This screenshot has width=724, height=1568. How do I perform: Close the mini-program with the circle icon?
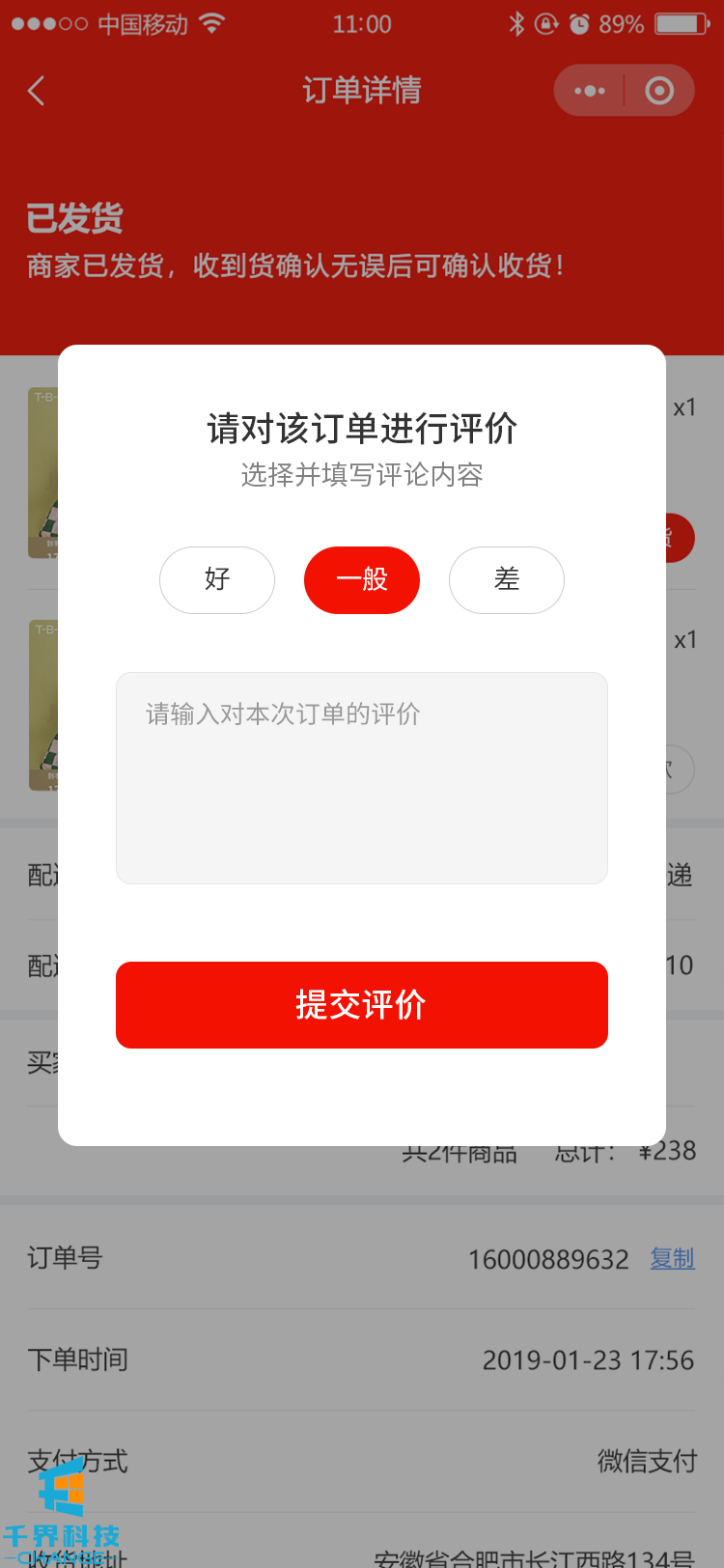659,91
